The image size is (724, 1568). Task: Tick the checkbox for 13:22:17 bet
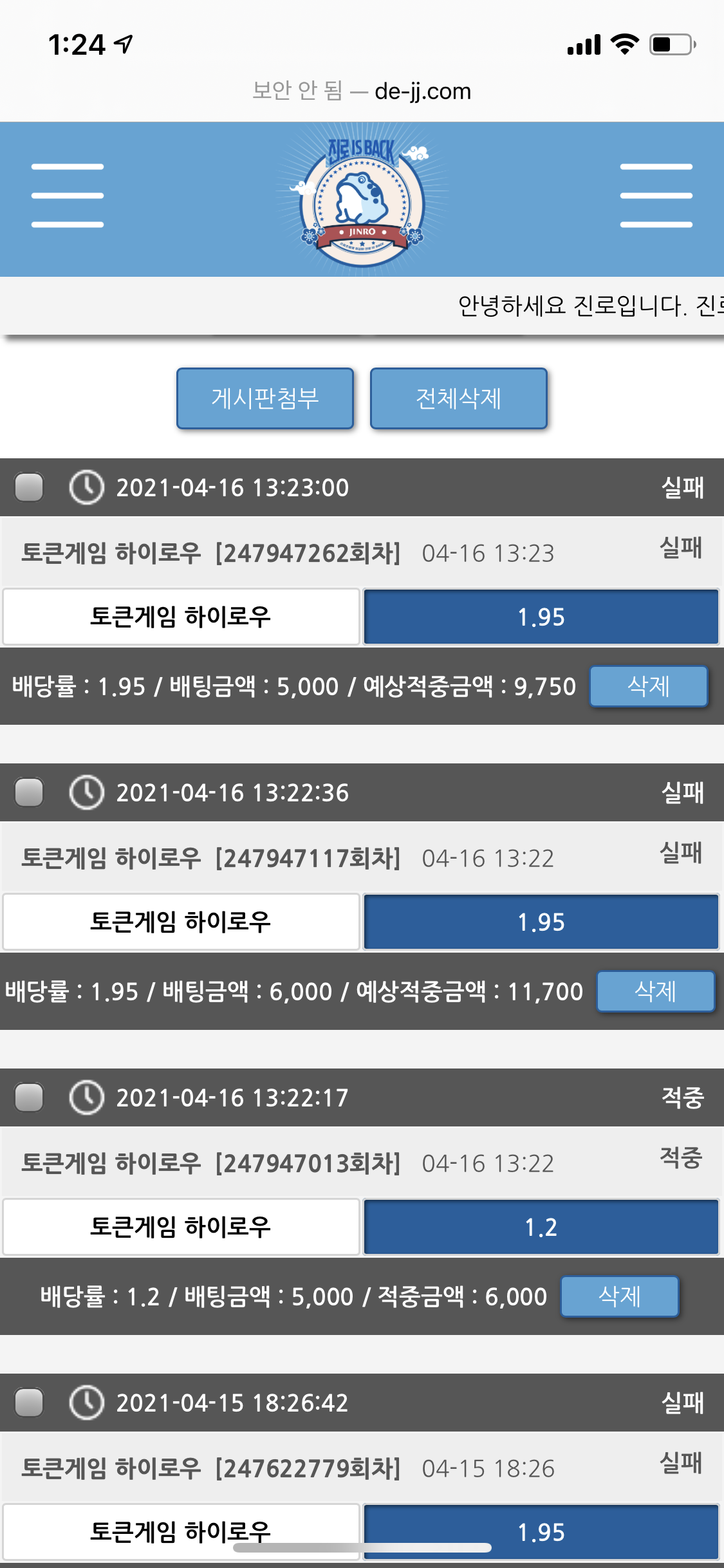click(x=29, y=1097)
